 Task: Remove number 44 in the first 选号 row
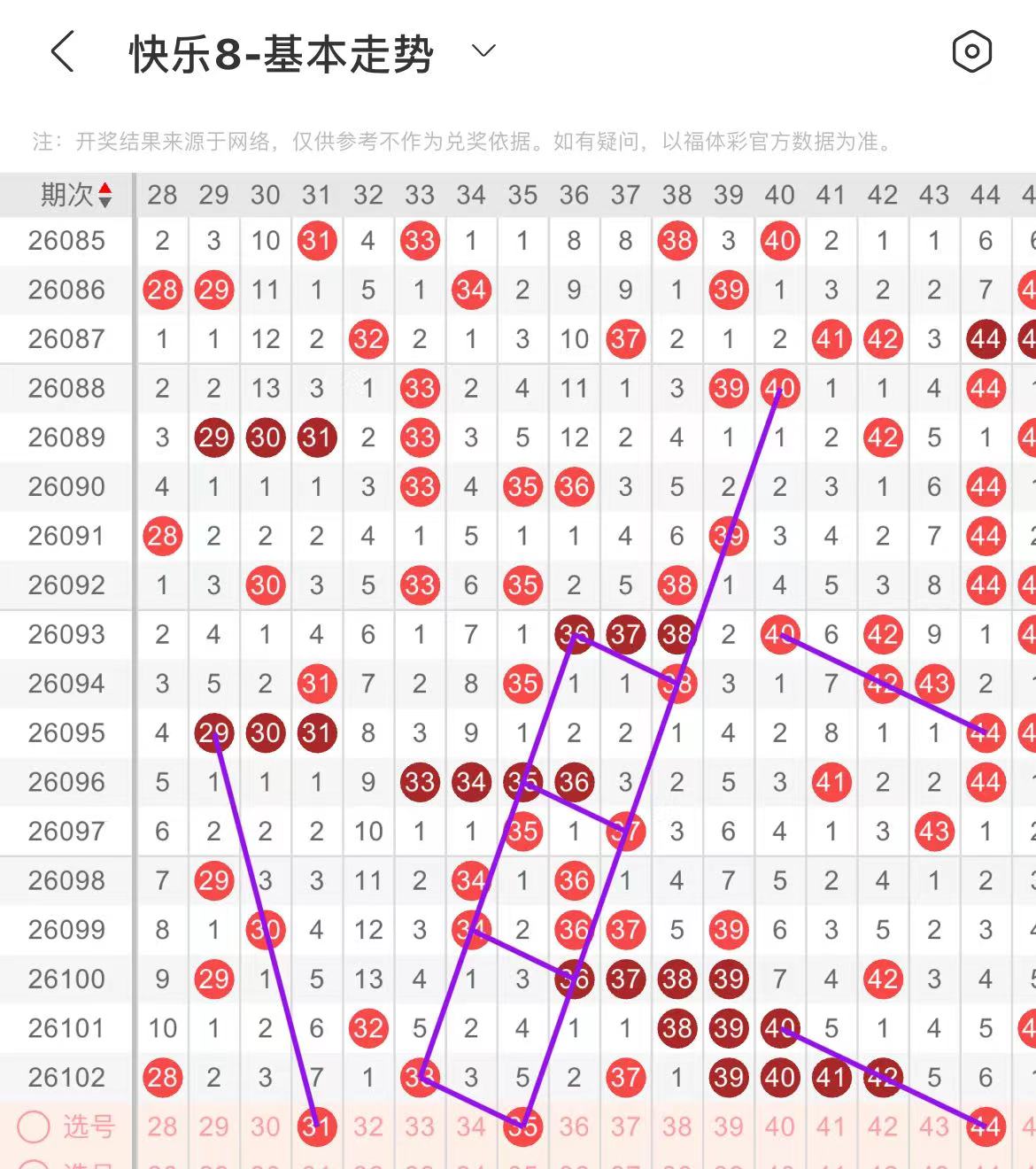986,1127
